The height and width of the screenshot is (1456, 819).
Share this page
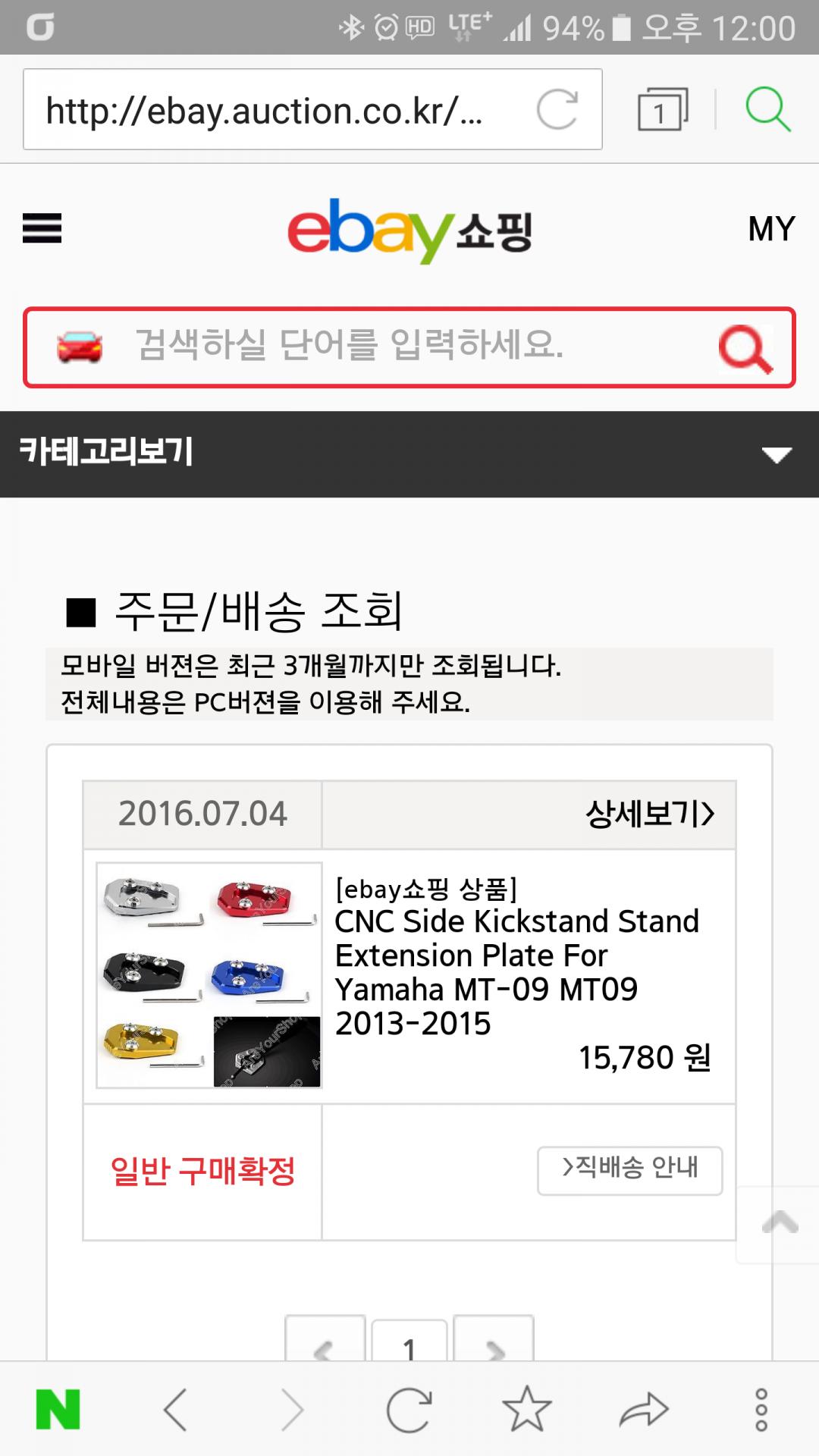[644, 1410]
